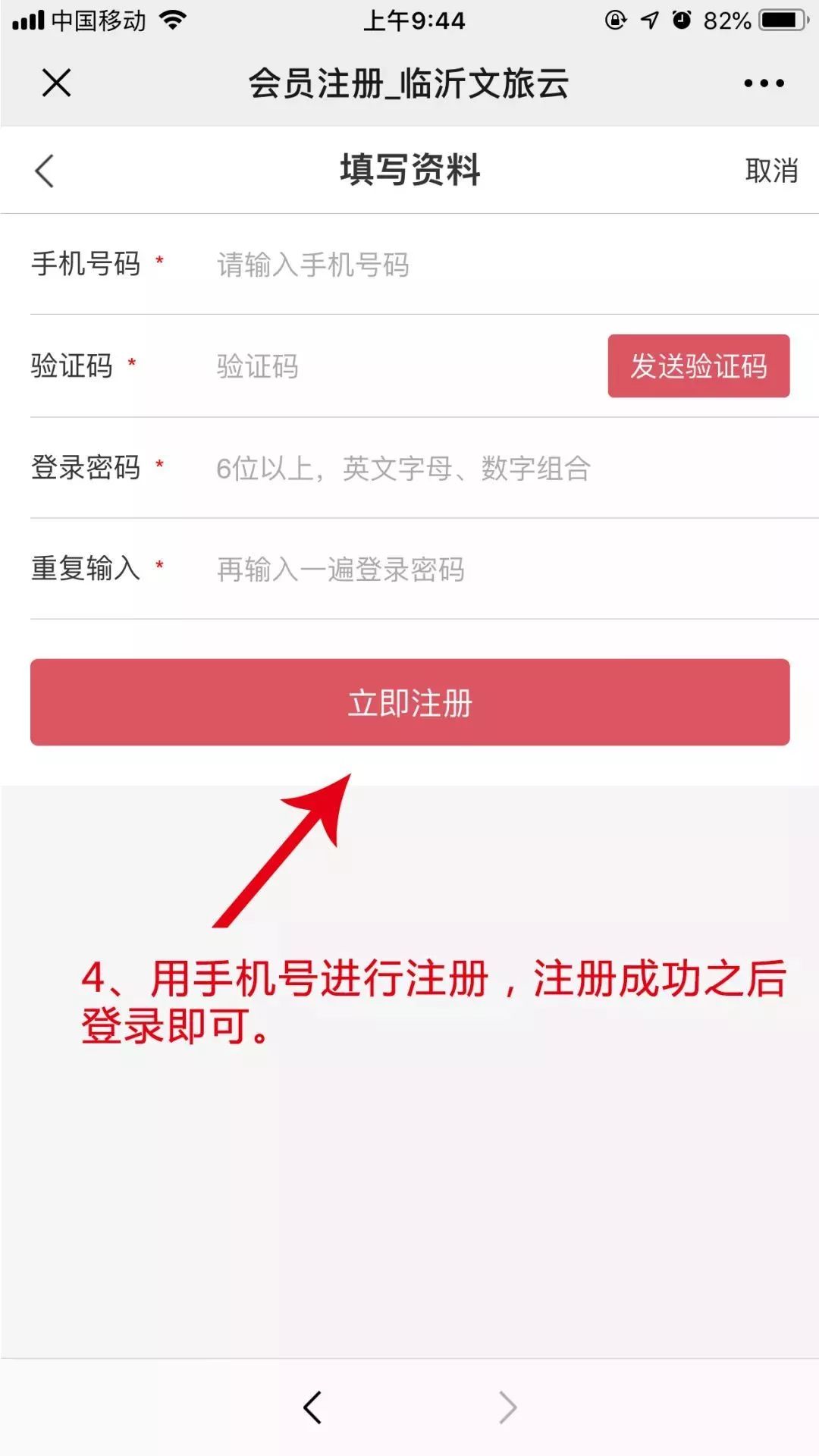
Task: Navigate forward with bottom browser arrow
Action: point(507,1407)
